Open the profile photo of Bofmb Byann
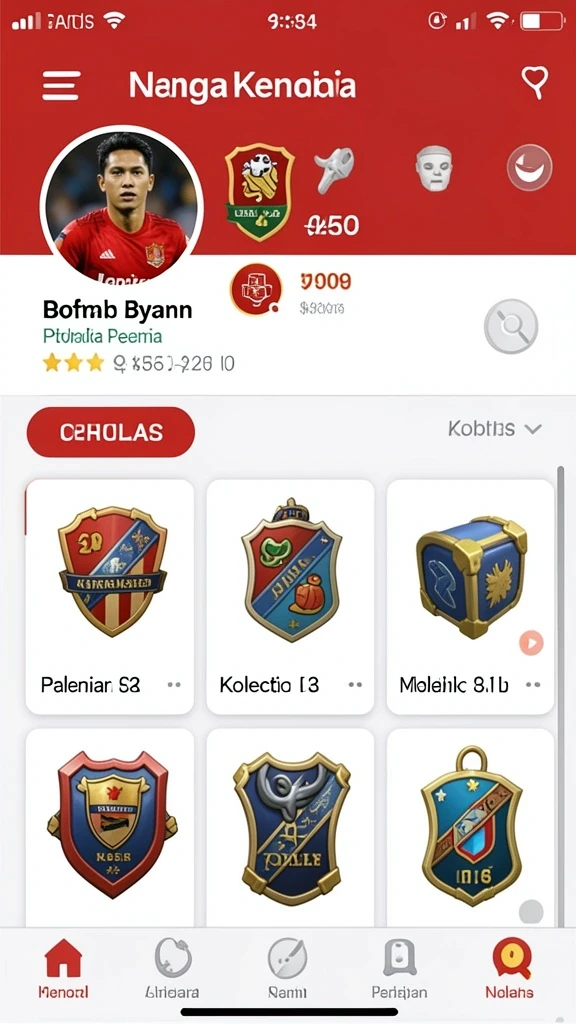The width and height of the screenshot is (576, 1024). coord(122,205)
